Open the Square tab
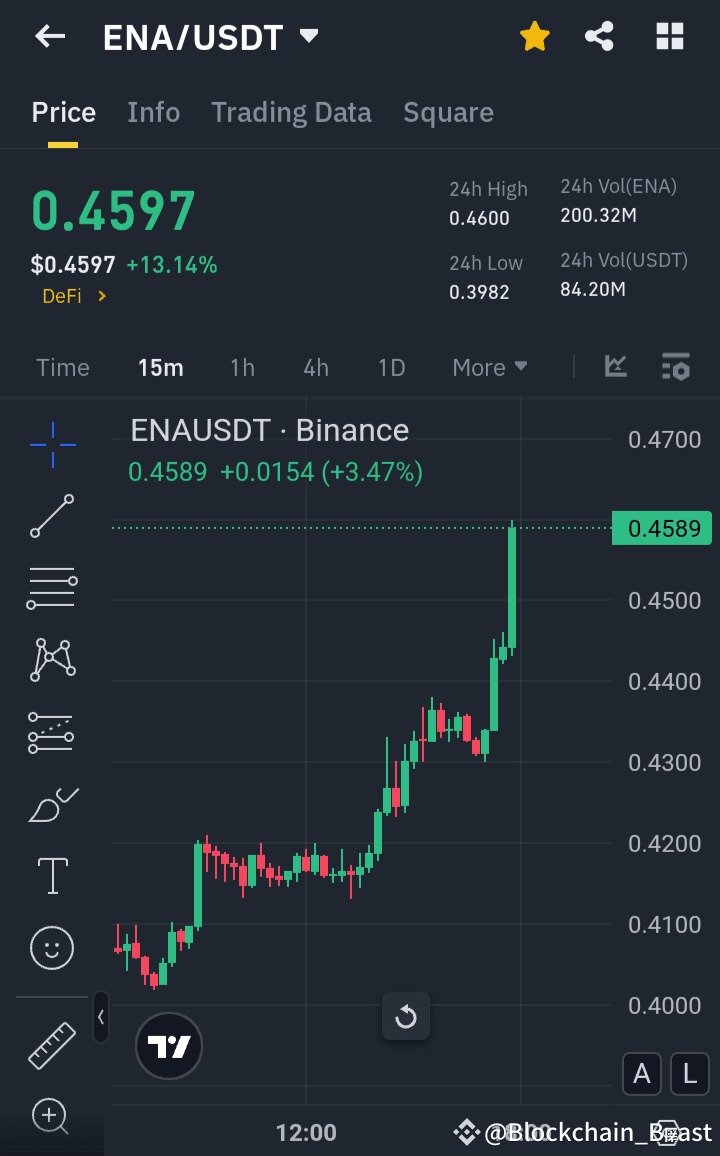The width and height of the screenshot is (720, 1156). (448, 112)
